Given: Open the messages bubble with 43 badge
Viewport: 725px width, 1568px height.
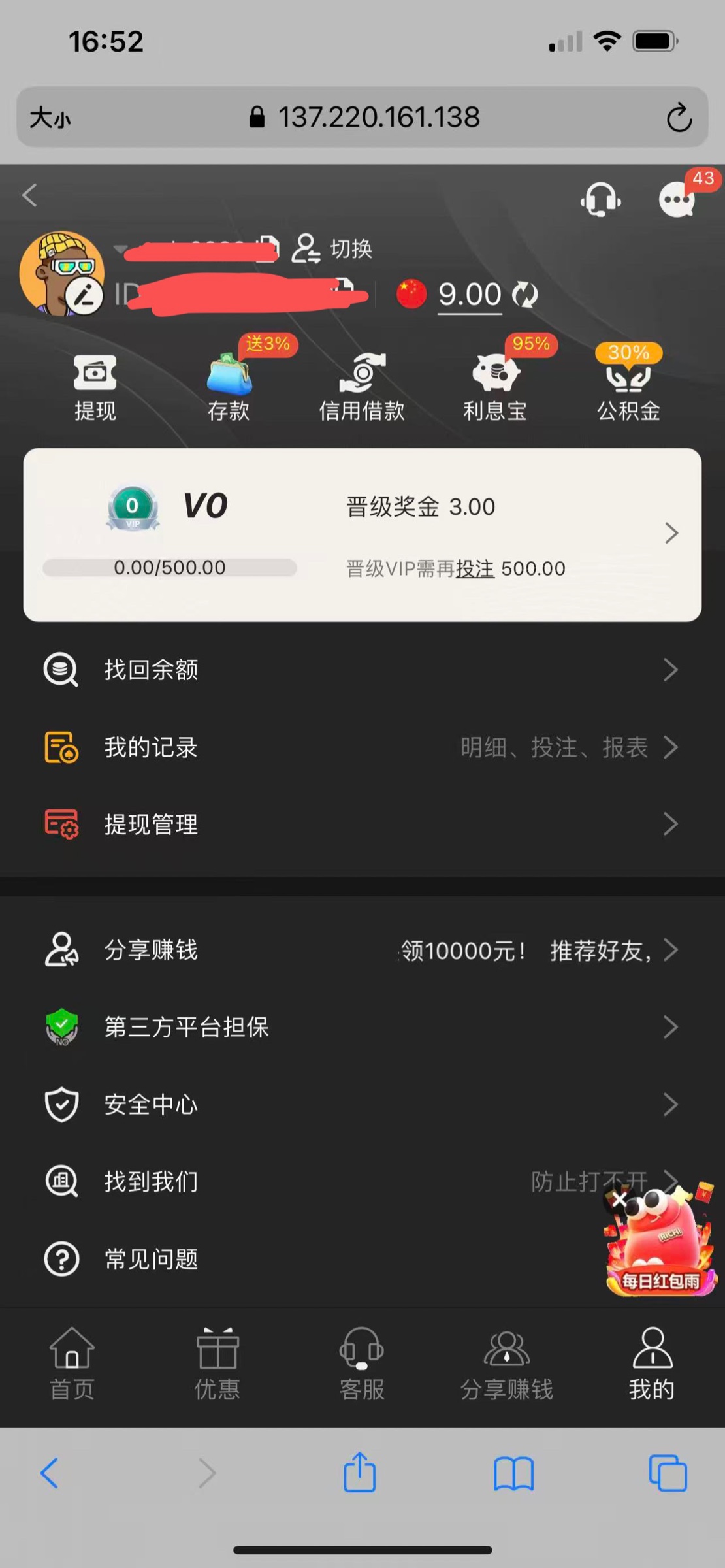Looking at the screenshot, I should (677, 199).
